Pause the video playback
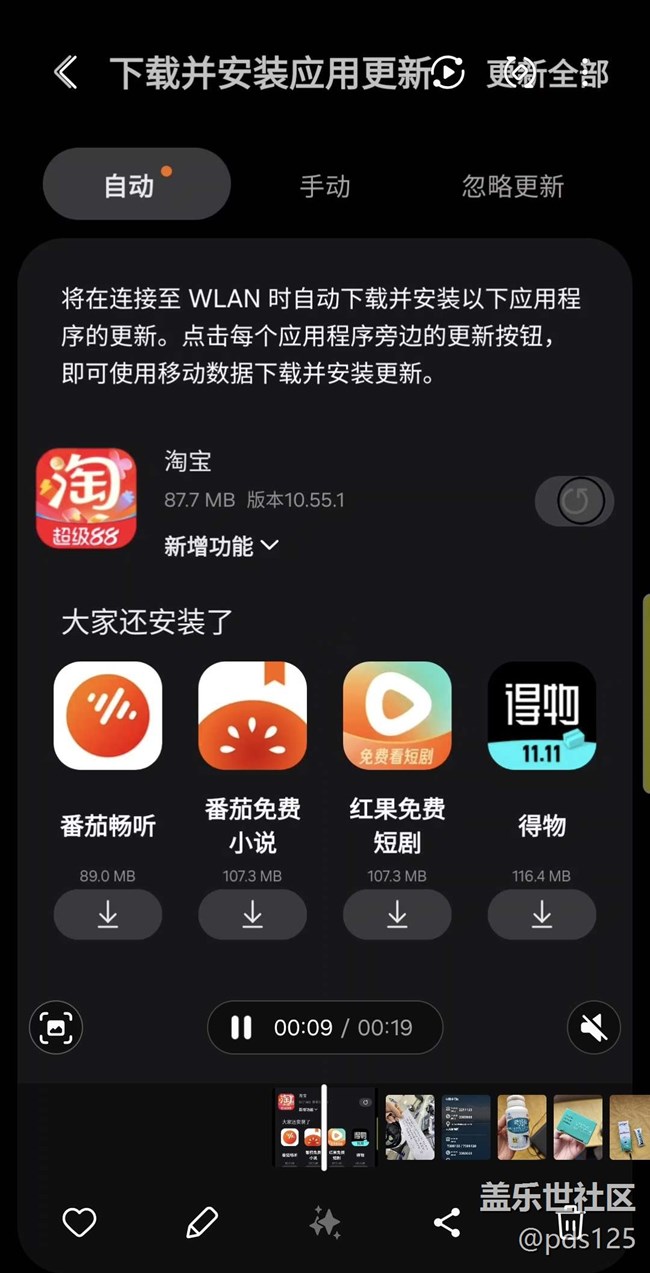 [x=241, y=1028]
